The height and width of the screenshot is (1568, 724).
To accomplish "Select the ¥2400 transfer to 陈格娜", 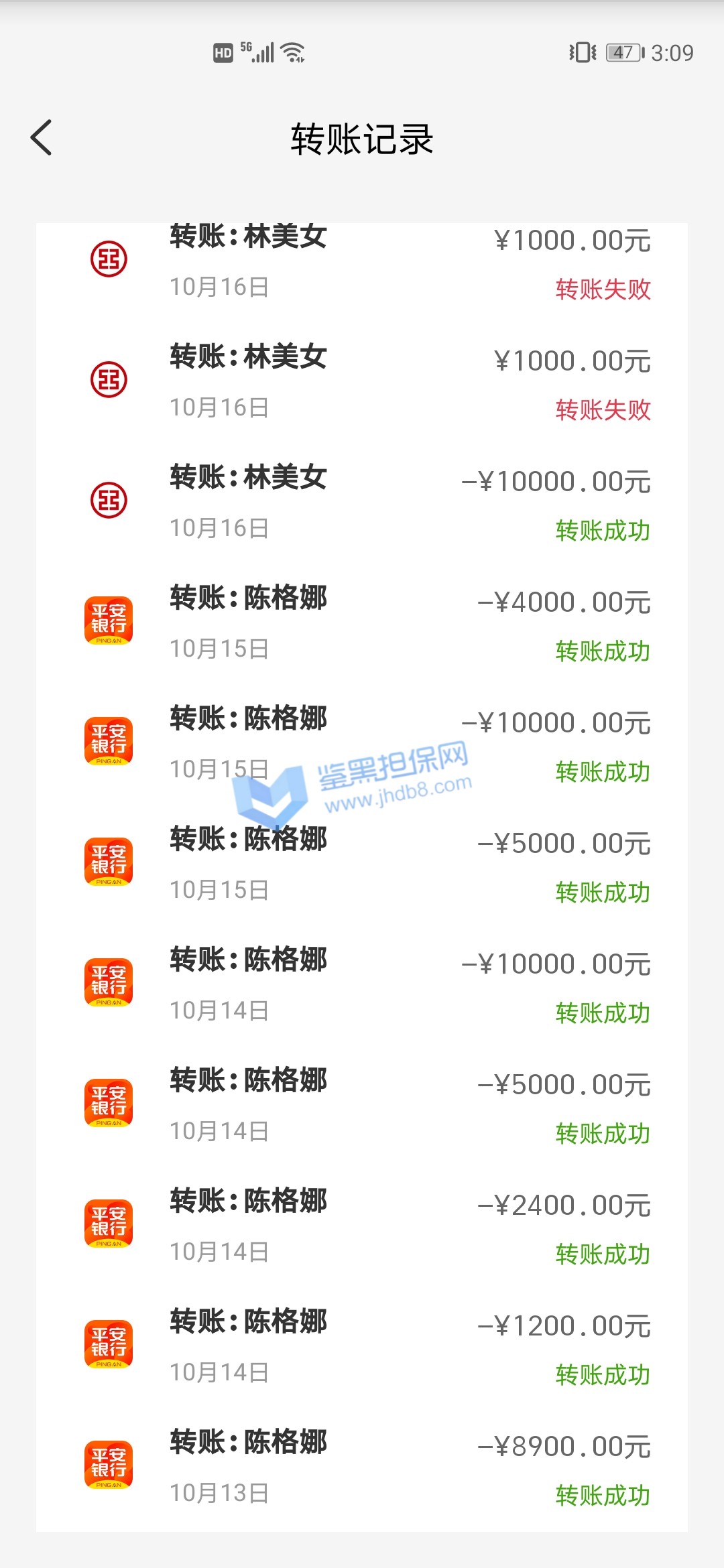I will point(362,1226).
